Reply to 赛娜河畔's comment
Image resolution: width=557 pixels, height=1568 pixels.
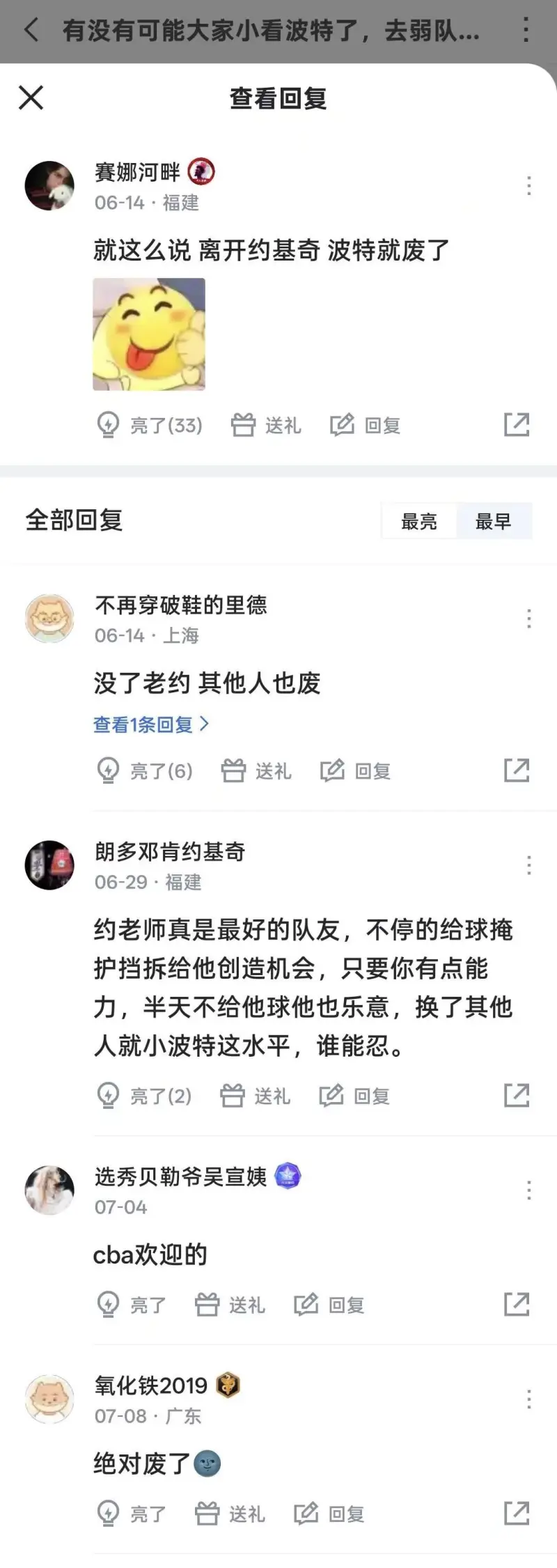366,425
